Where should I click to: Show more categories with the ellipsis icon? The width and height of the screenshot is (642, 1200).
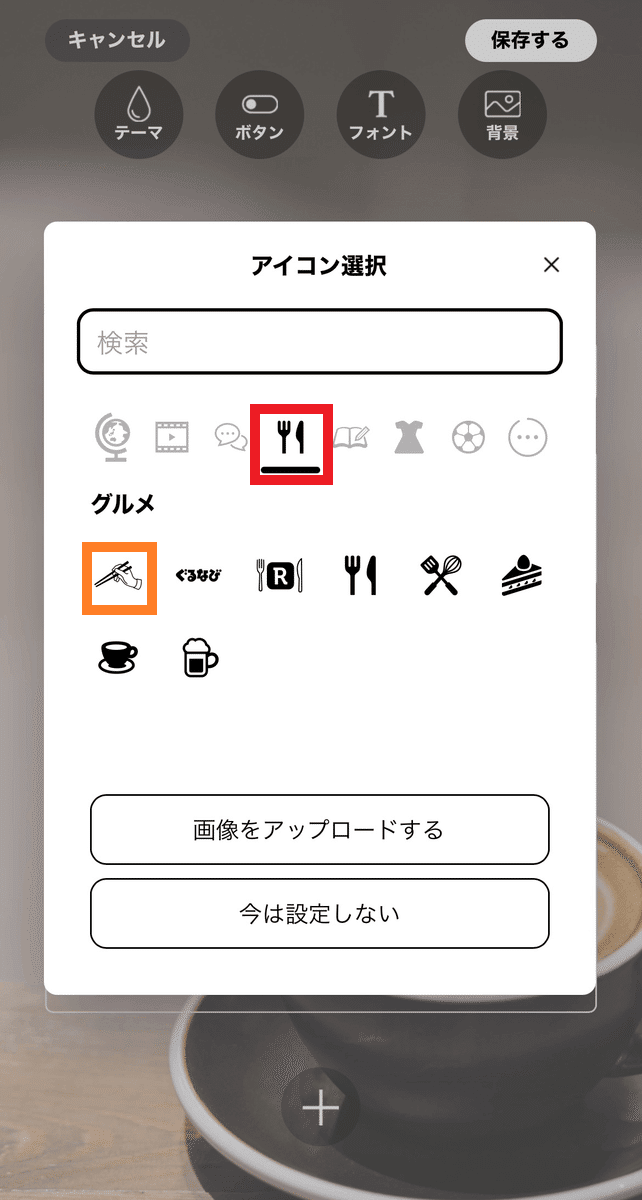[528, 437]
